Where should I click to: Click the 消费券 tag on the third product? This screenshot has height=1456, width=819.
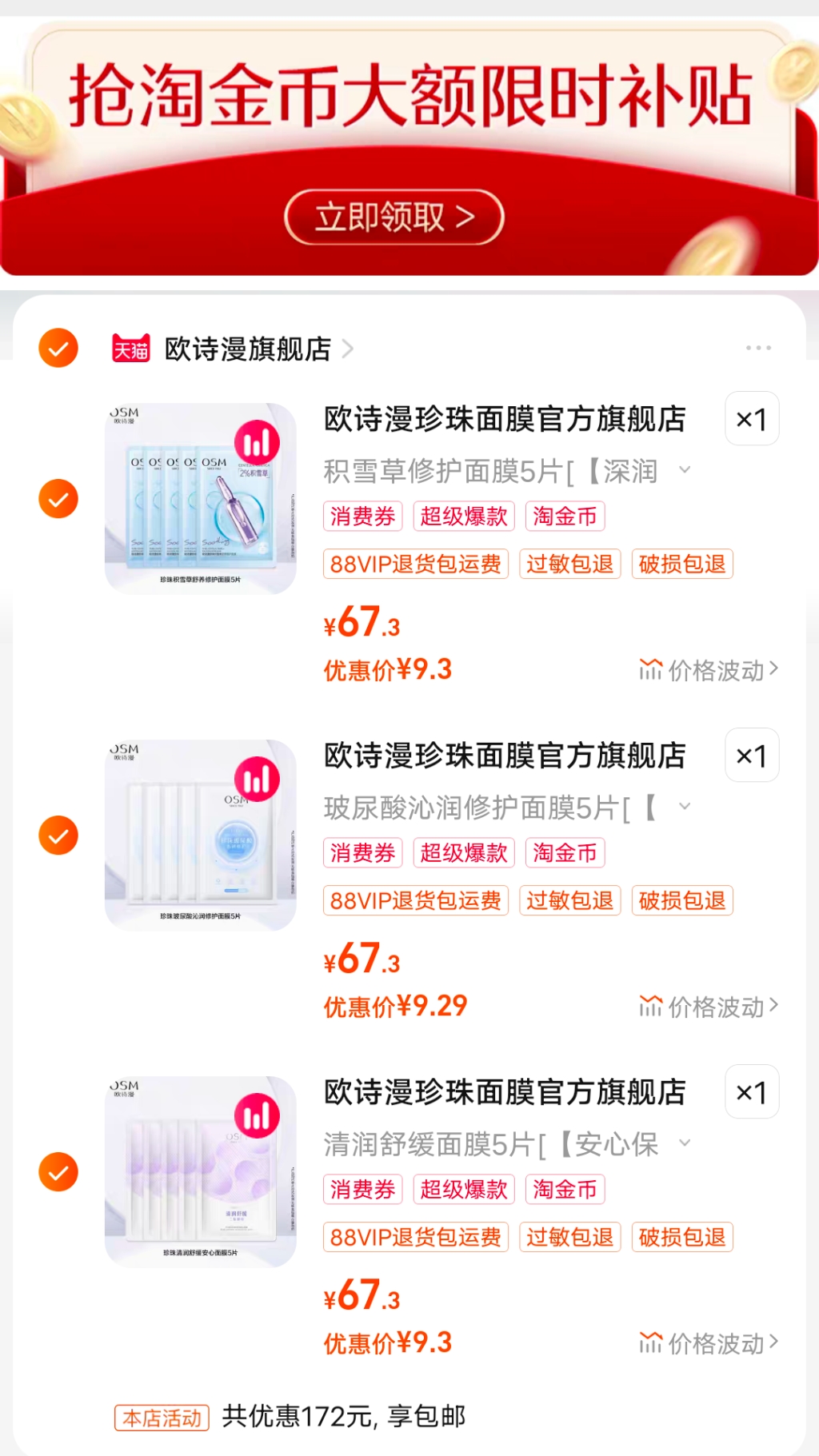[361, 1190]
